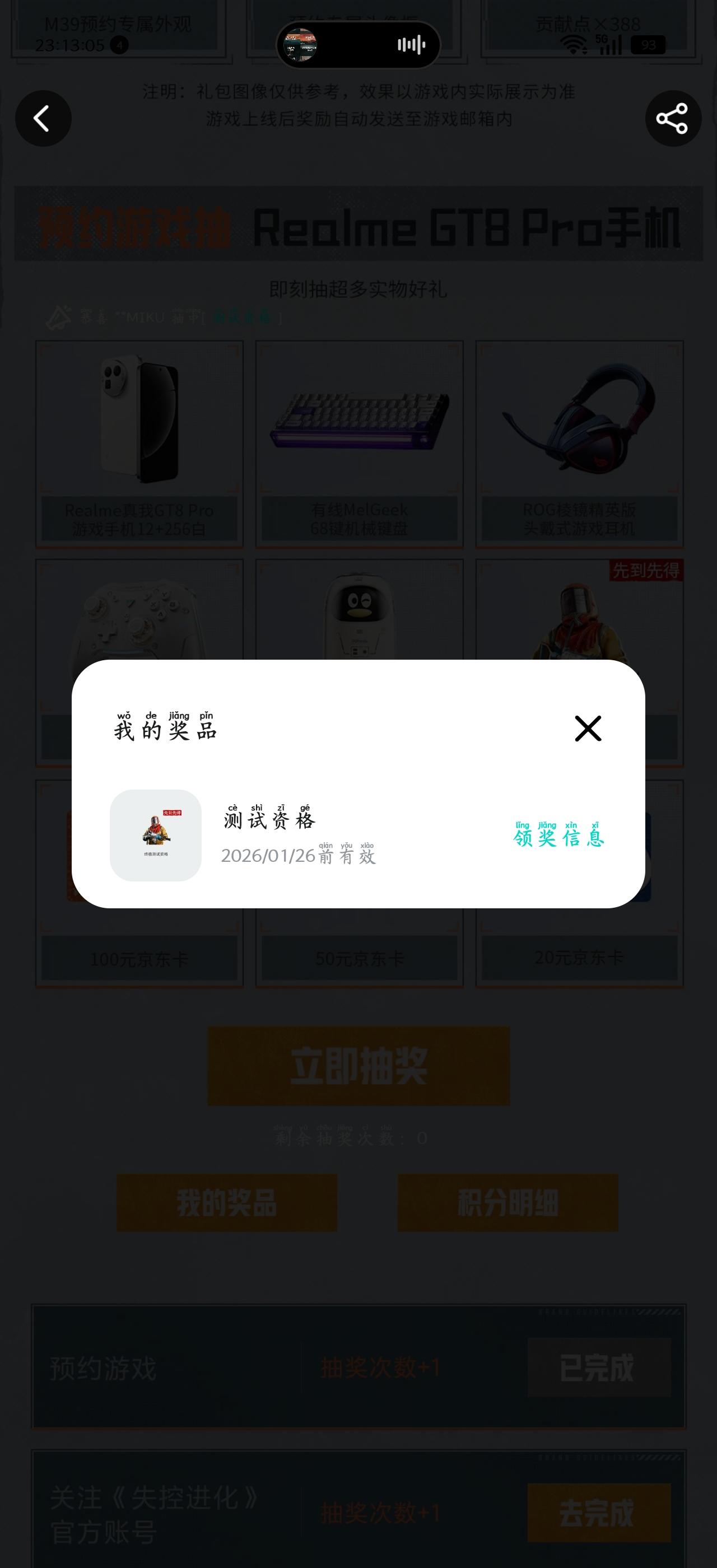Go back with the top-left arrow

(43, 118)
